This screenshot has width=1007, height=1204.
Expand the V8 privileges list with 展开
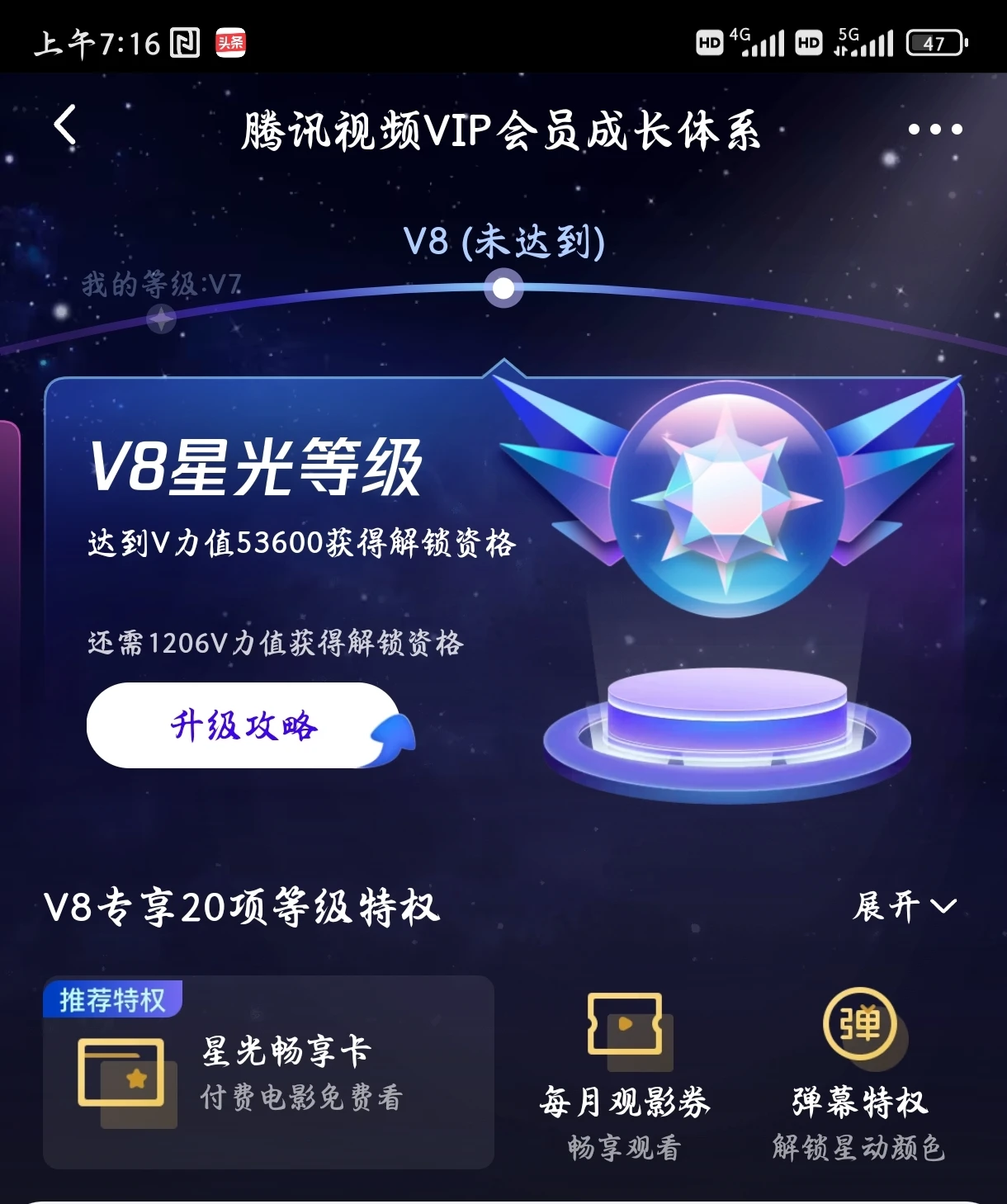point(905,906)
